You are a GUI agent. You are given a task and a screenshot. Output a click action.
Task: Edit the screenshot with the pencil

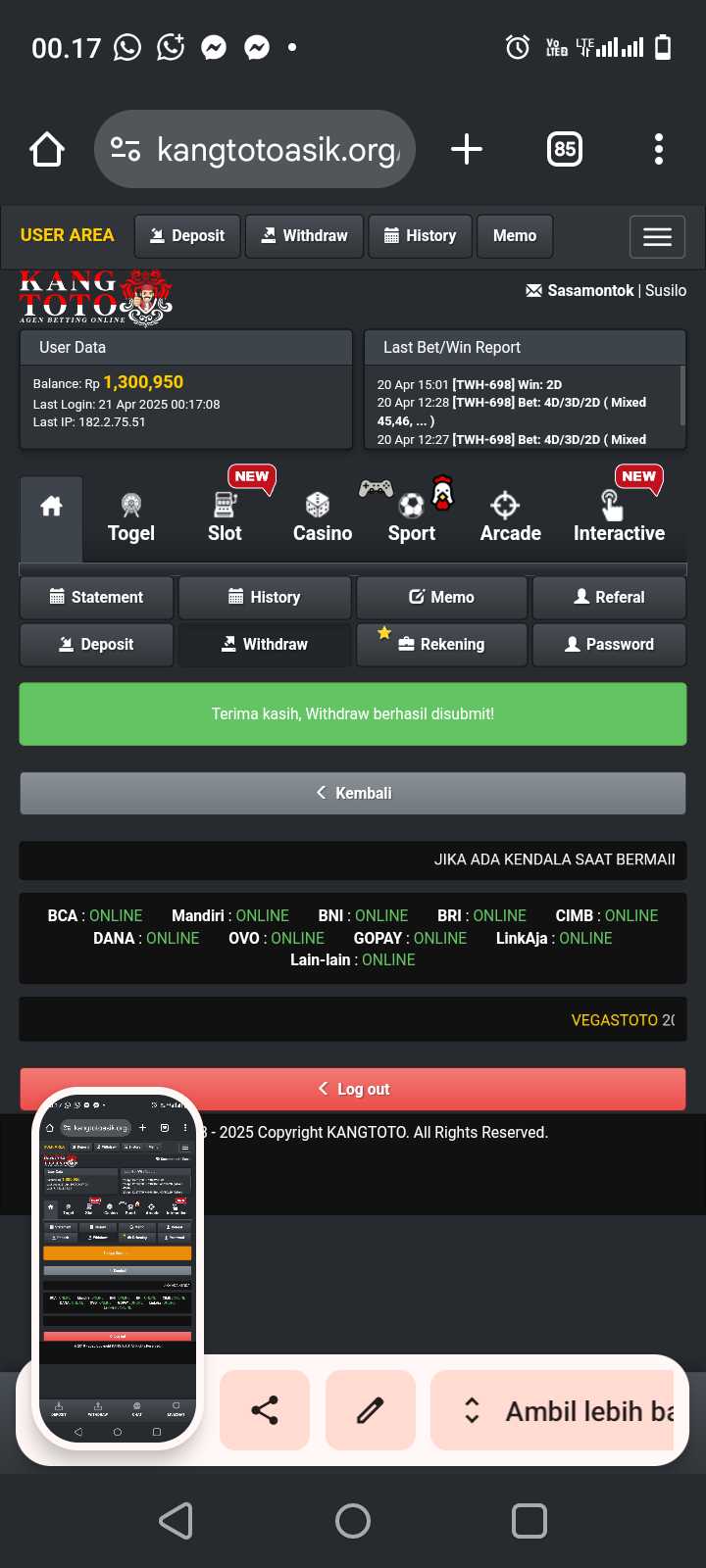(x=370, y=1410)
